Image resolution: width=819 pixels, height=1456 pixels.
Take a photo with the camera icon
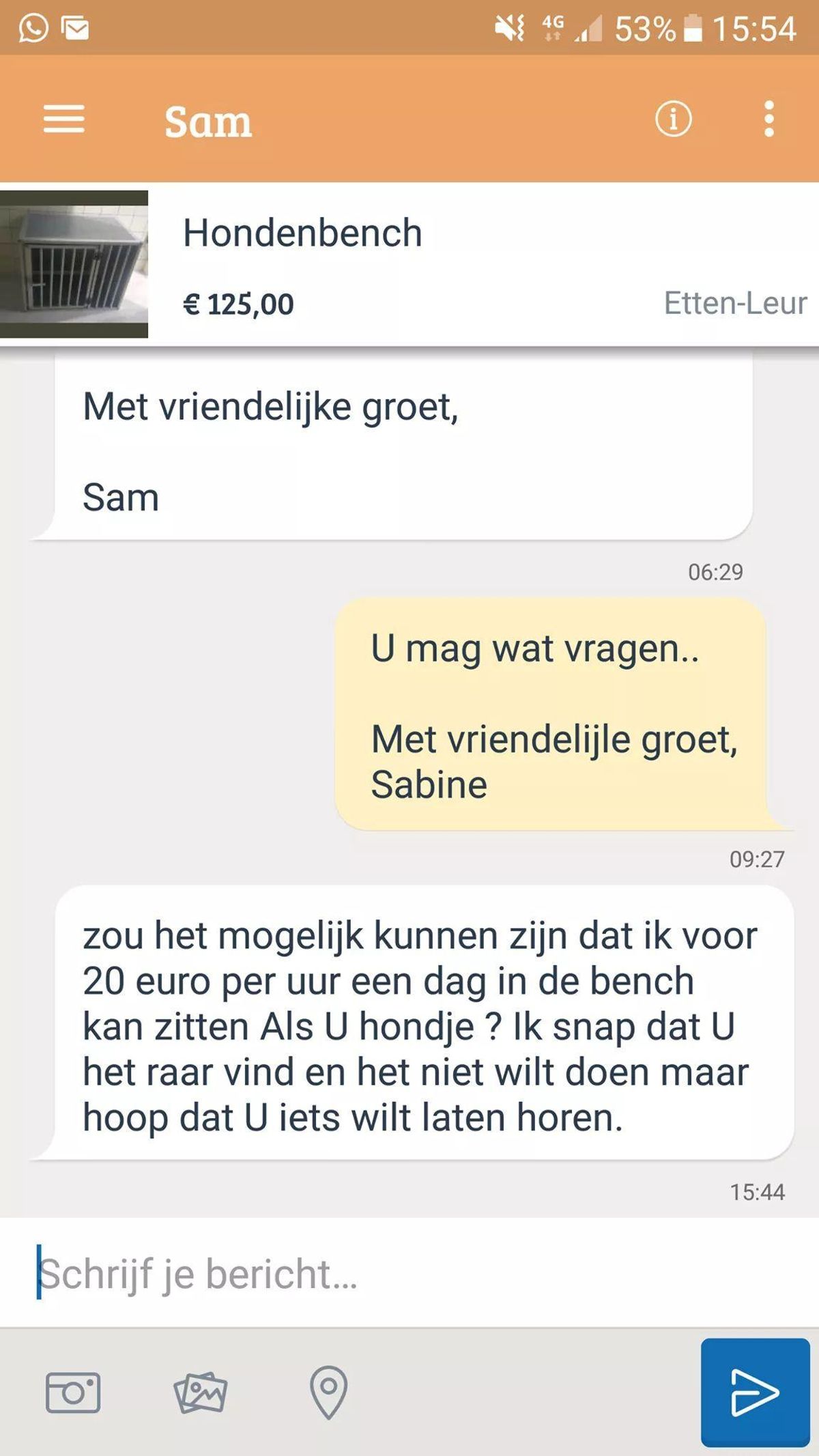pyautogui.click(x=73, y=1392)
